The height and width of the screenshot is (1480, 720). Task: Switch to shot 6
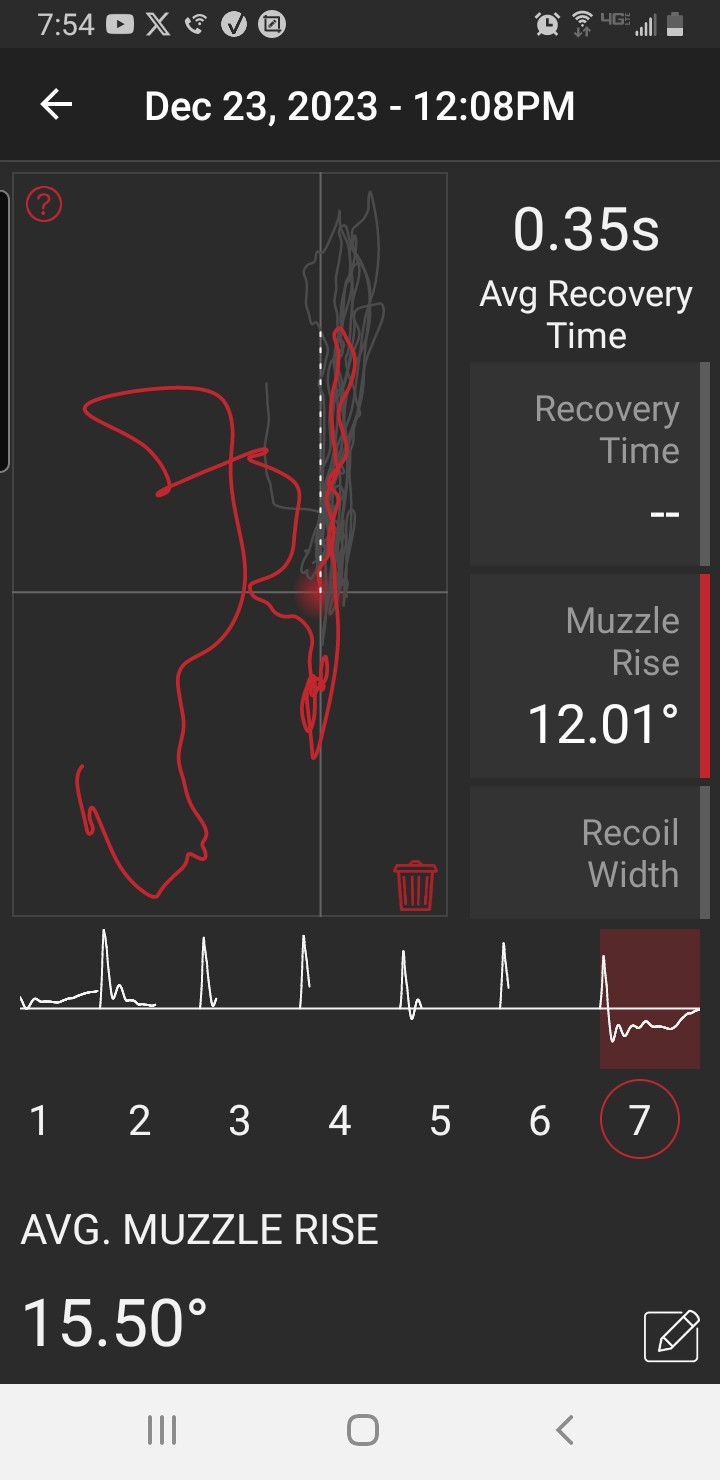(x=540, y=1121)
